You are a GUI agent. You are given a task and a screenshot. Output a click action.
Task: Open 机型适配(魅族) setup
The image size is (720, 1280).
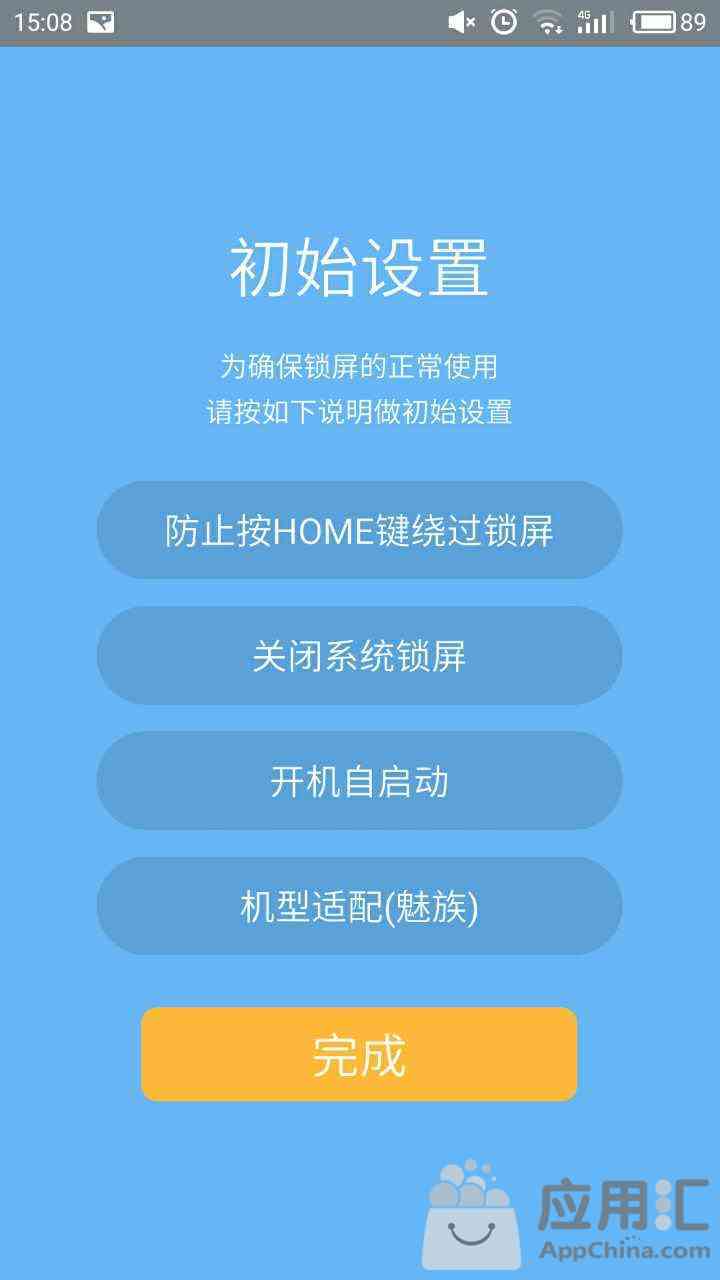(x=359, y=906)
